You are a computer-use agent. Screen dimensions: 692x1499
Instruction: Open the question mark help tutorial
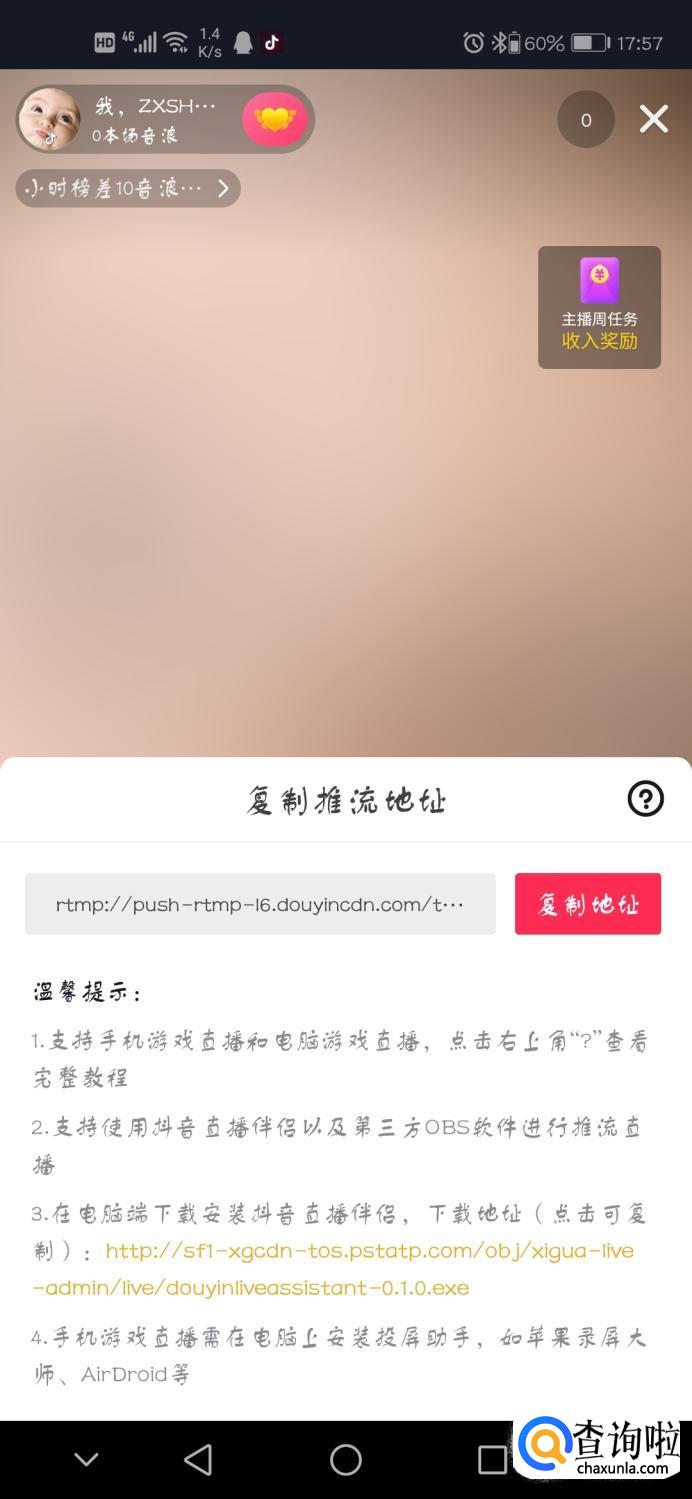pyautogui.click(x=645, y=798)
